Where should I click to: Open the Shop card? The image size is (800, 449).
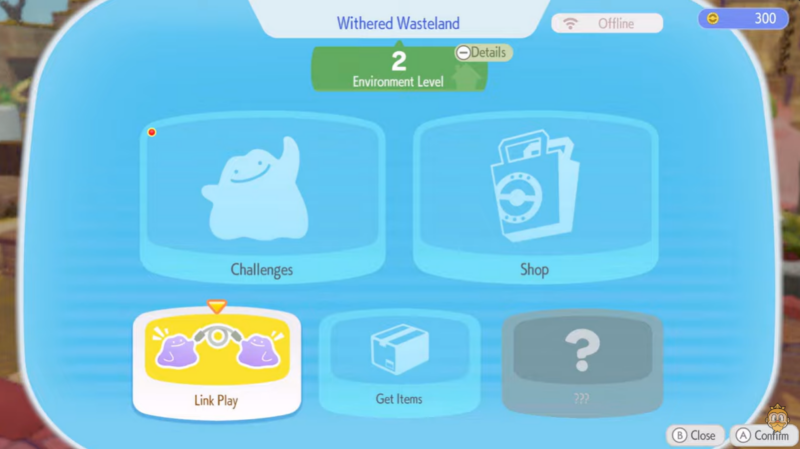535,200
